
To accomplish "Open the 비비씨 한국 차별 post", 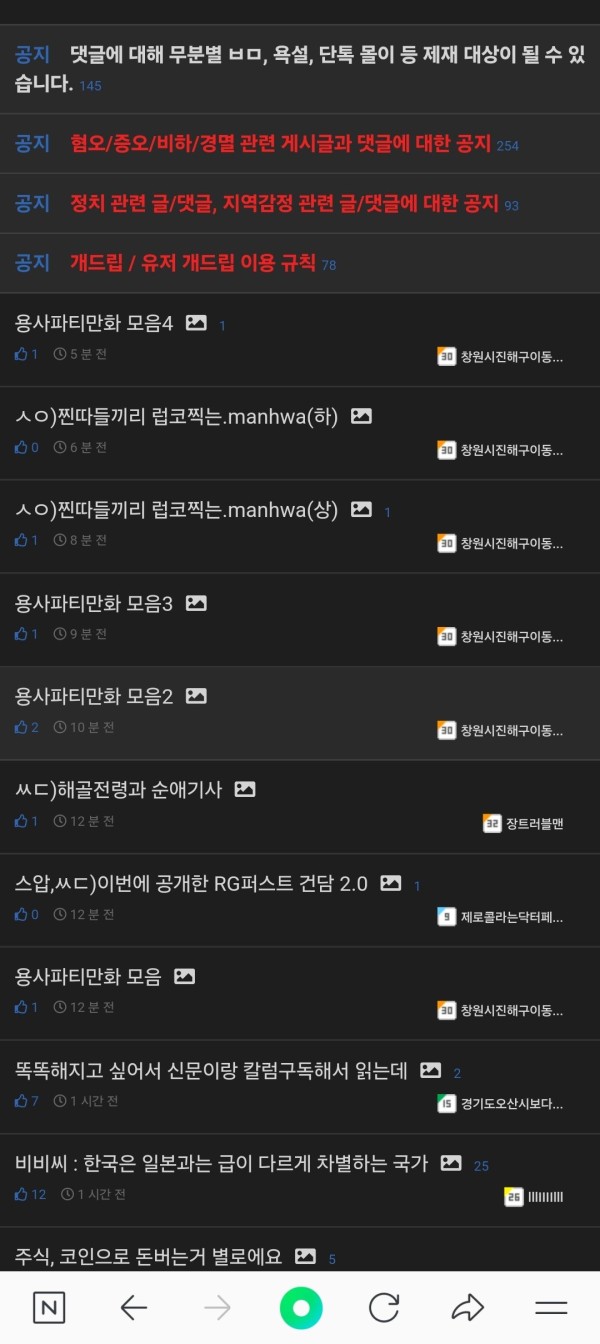I will [222, 1163].
